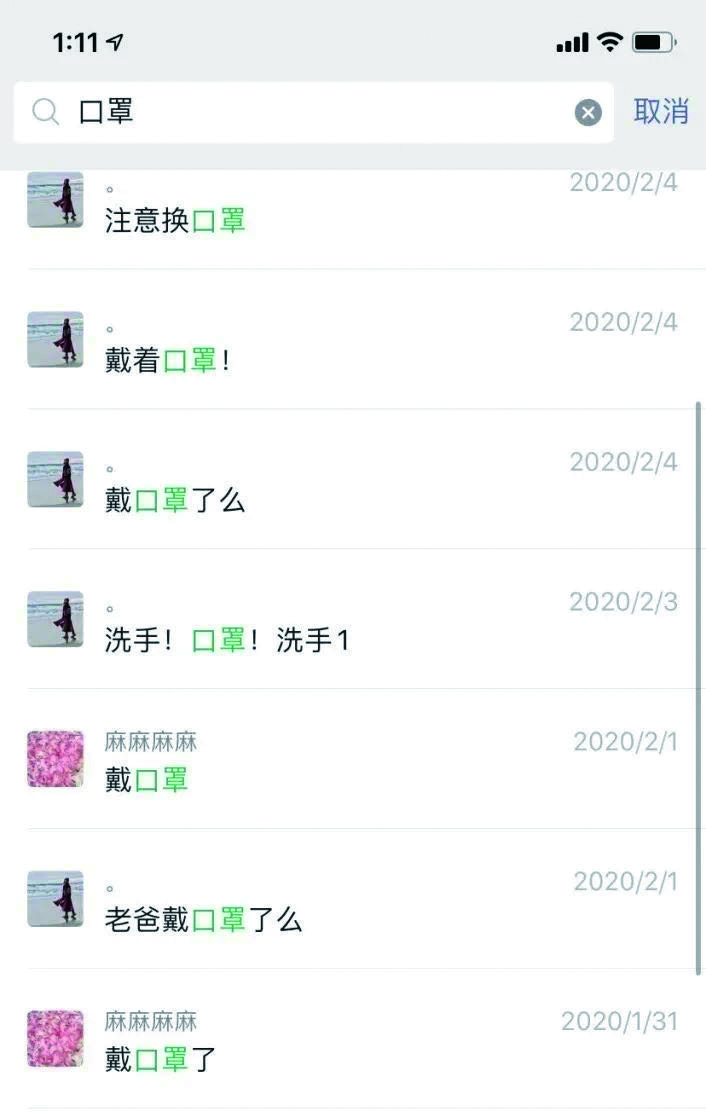
Task: Cancel the search with 取消
Action: point(661,112)
